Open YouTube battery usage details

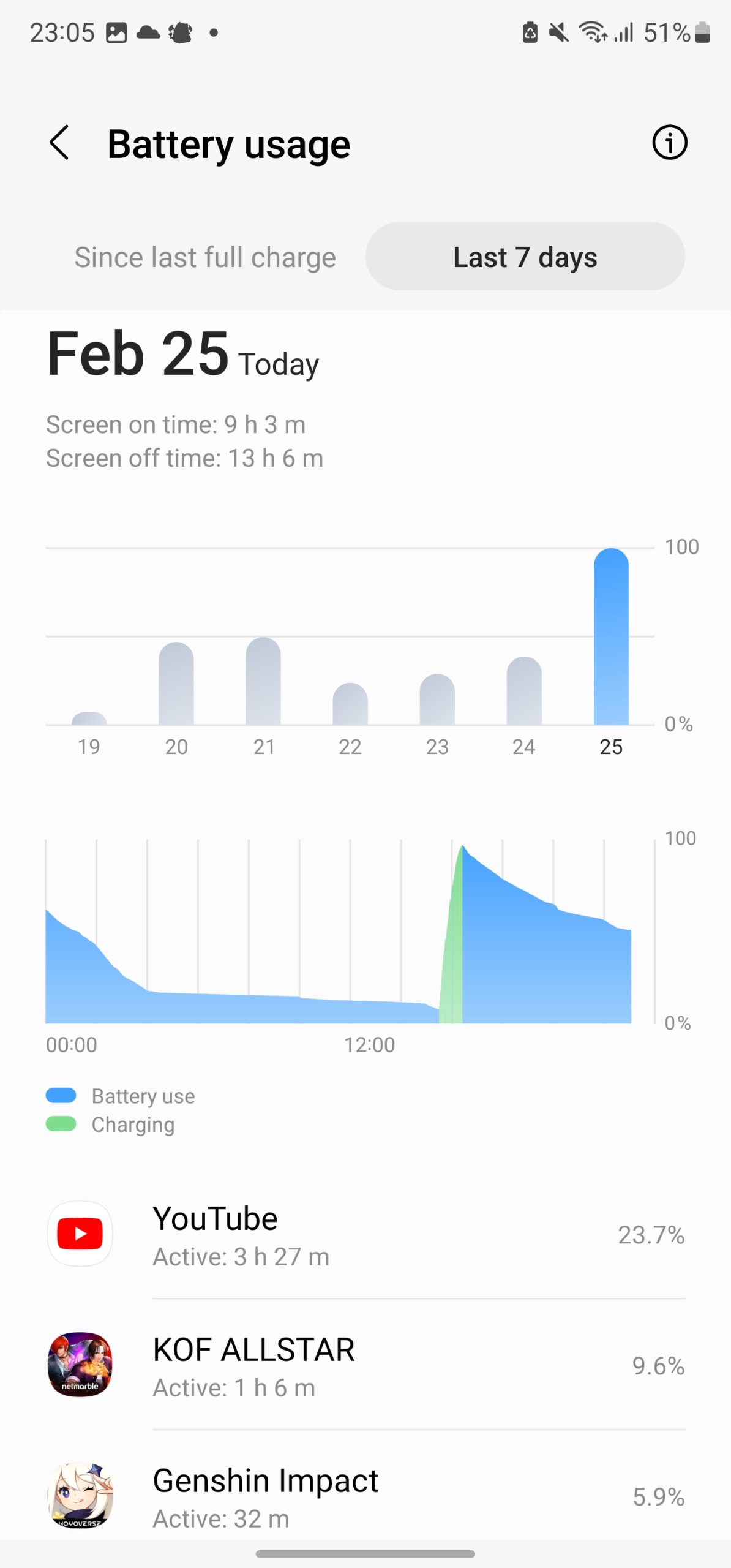point(365,1235)
